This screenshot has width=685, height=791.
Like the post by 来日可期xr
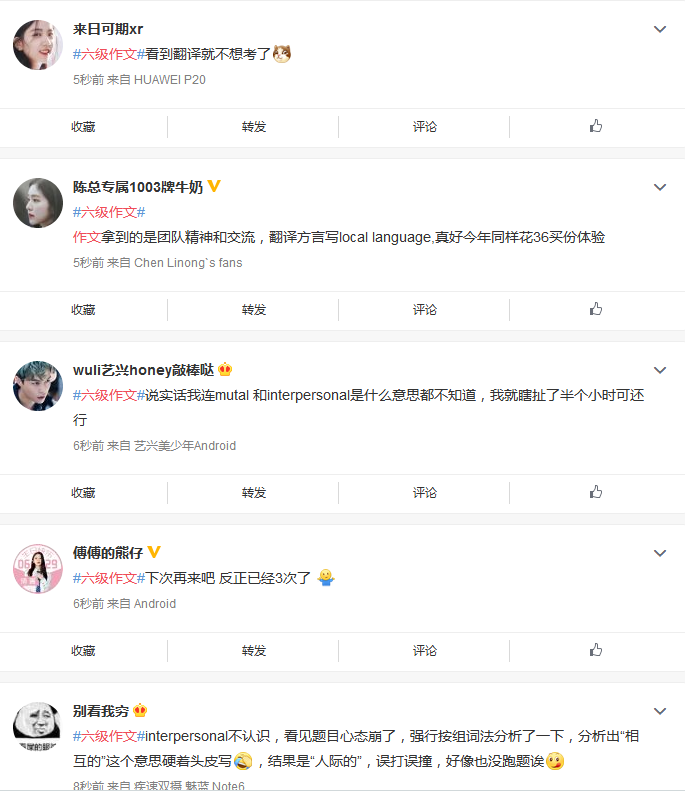596,127
